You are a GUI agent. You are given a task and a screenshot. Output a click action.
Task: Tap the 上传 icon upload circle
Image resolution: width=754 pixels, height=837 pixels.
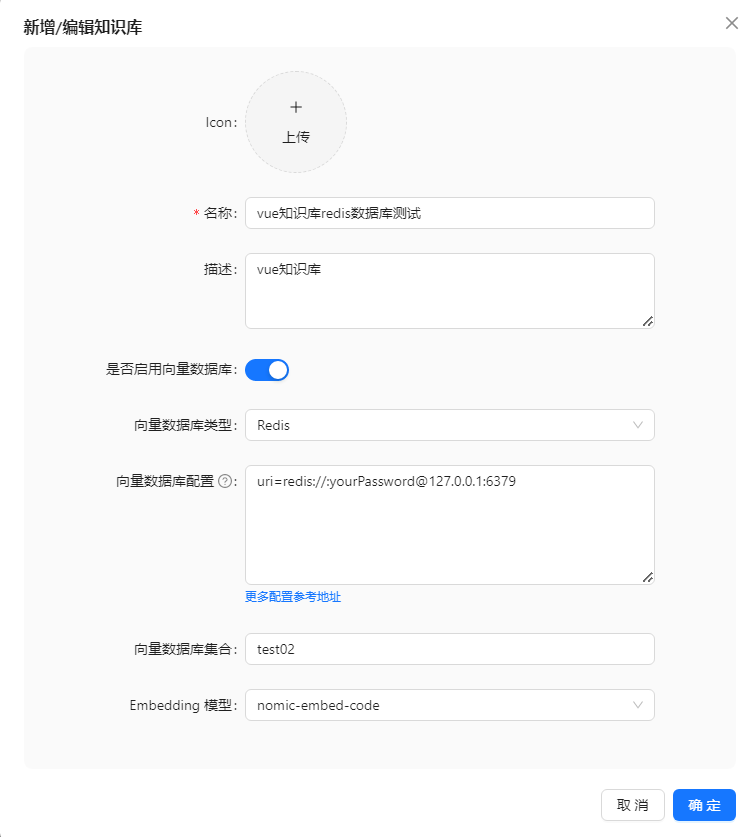coord(296,122)
